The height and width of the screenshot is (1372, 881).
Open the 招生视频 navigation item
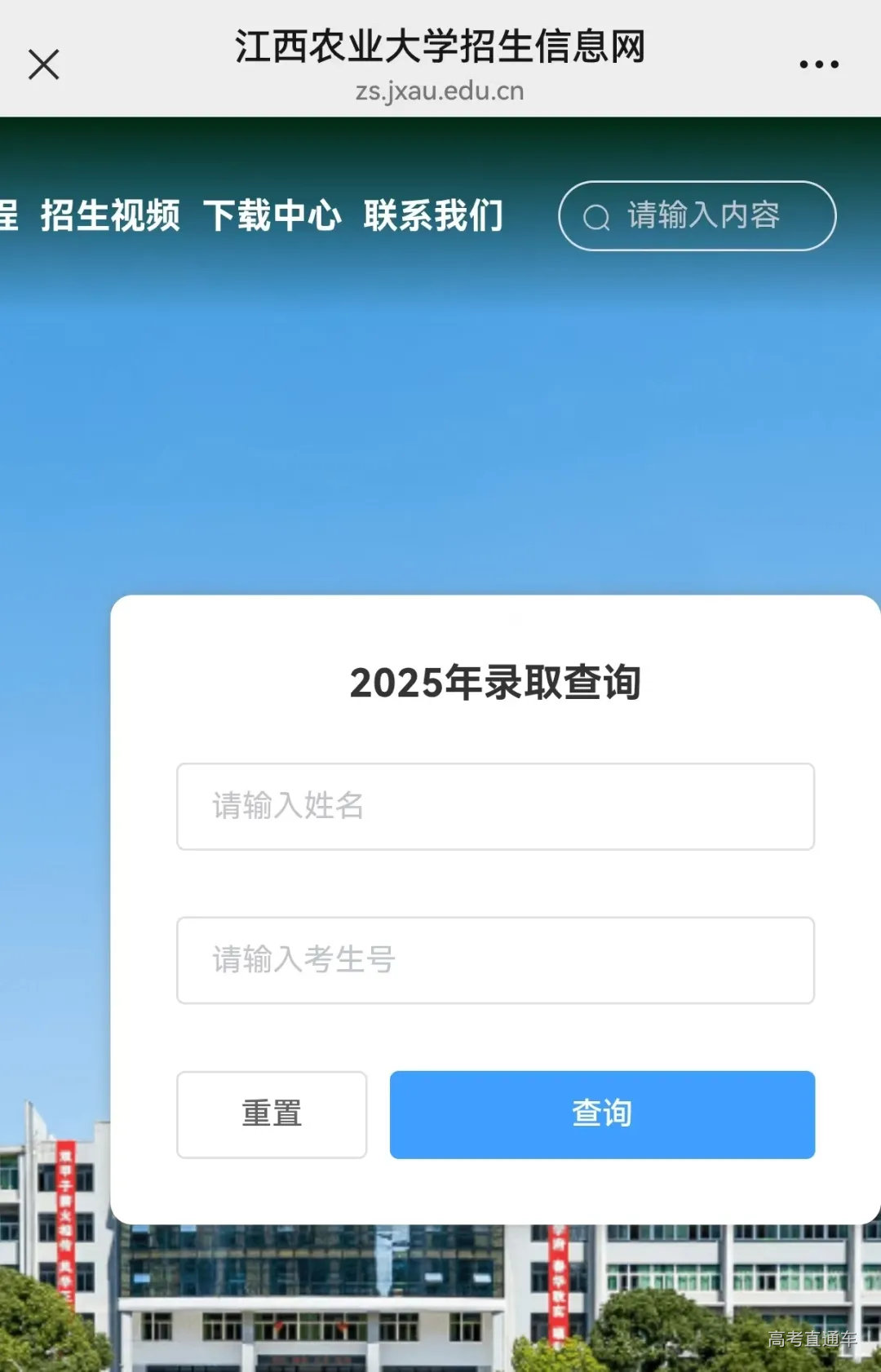point(110,216)
